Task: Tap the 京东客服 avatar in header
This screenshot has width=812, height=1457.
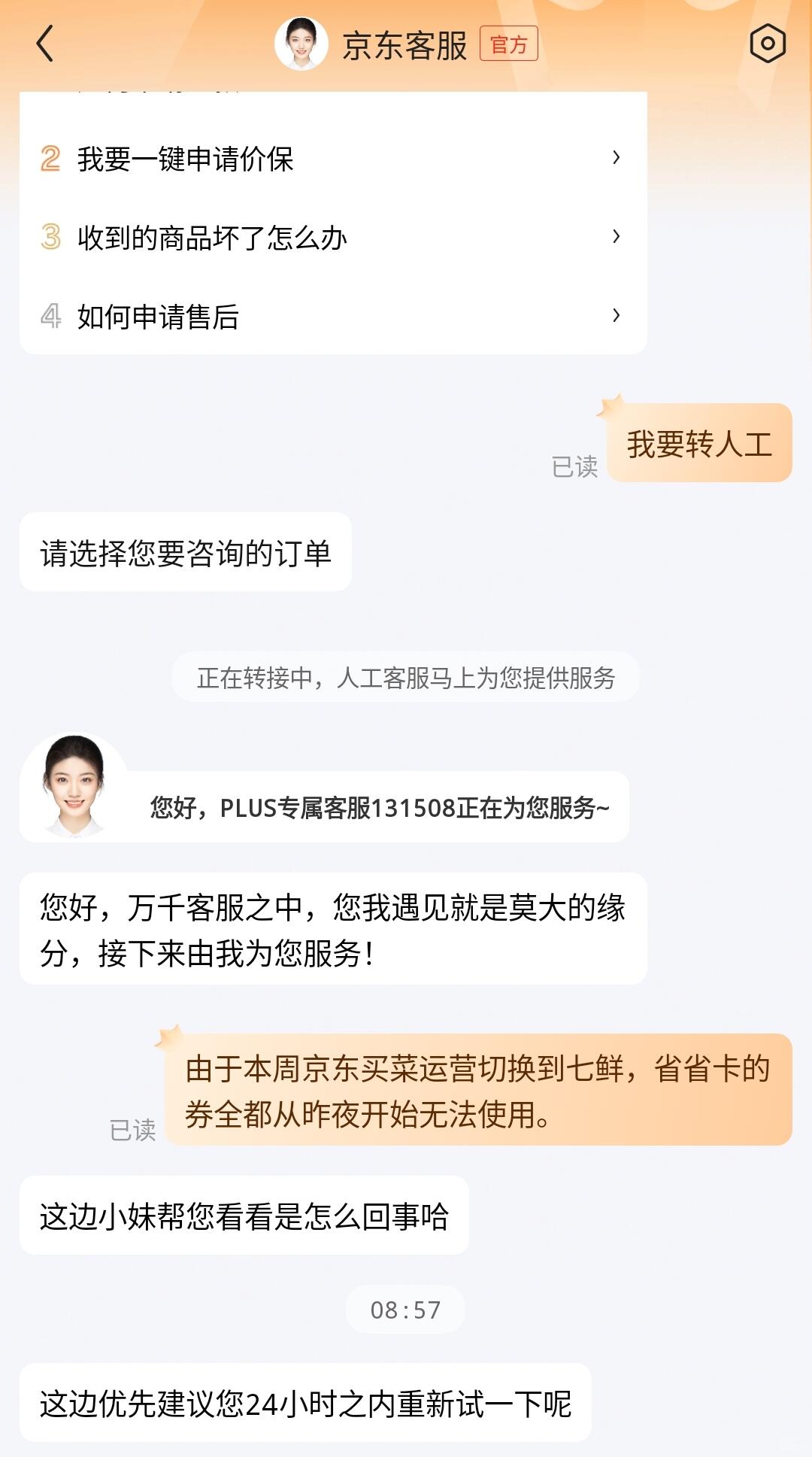Action: tap(301, 44)
